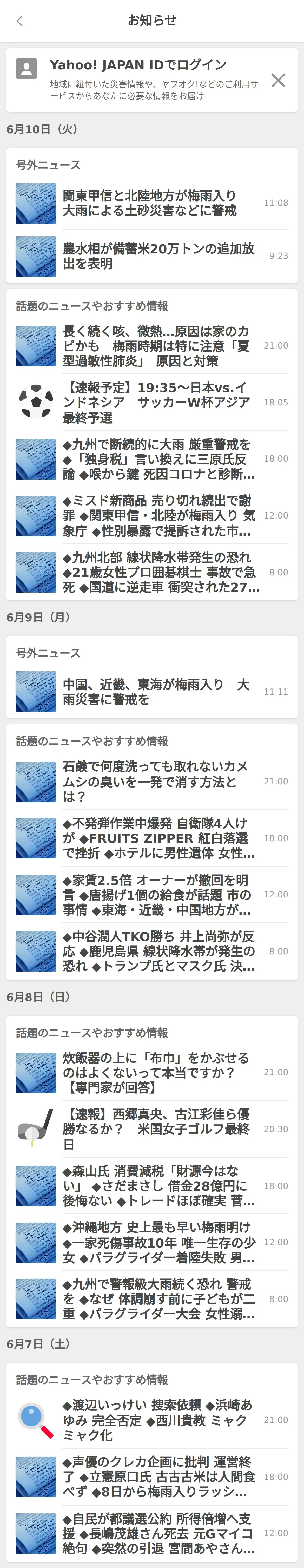This screenshot has height=1568, width=304.
Task: Dismiss the Yahoo! JAPAN ID login banner
Action: click(x=278, y=80)
